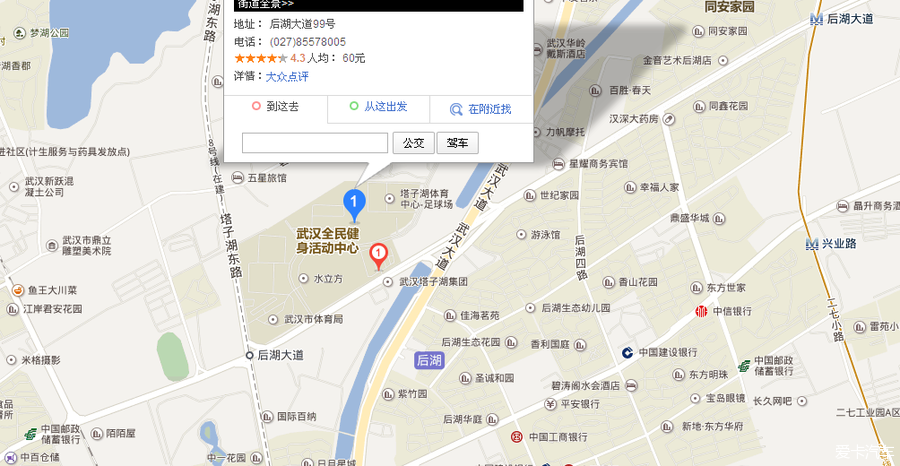This screenshot has height=466, width=900.
Task: Tap the red number 1 map marker
Action: pos(379,255)
